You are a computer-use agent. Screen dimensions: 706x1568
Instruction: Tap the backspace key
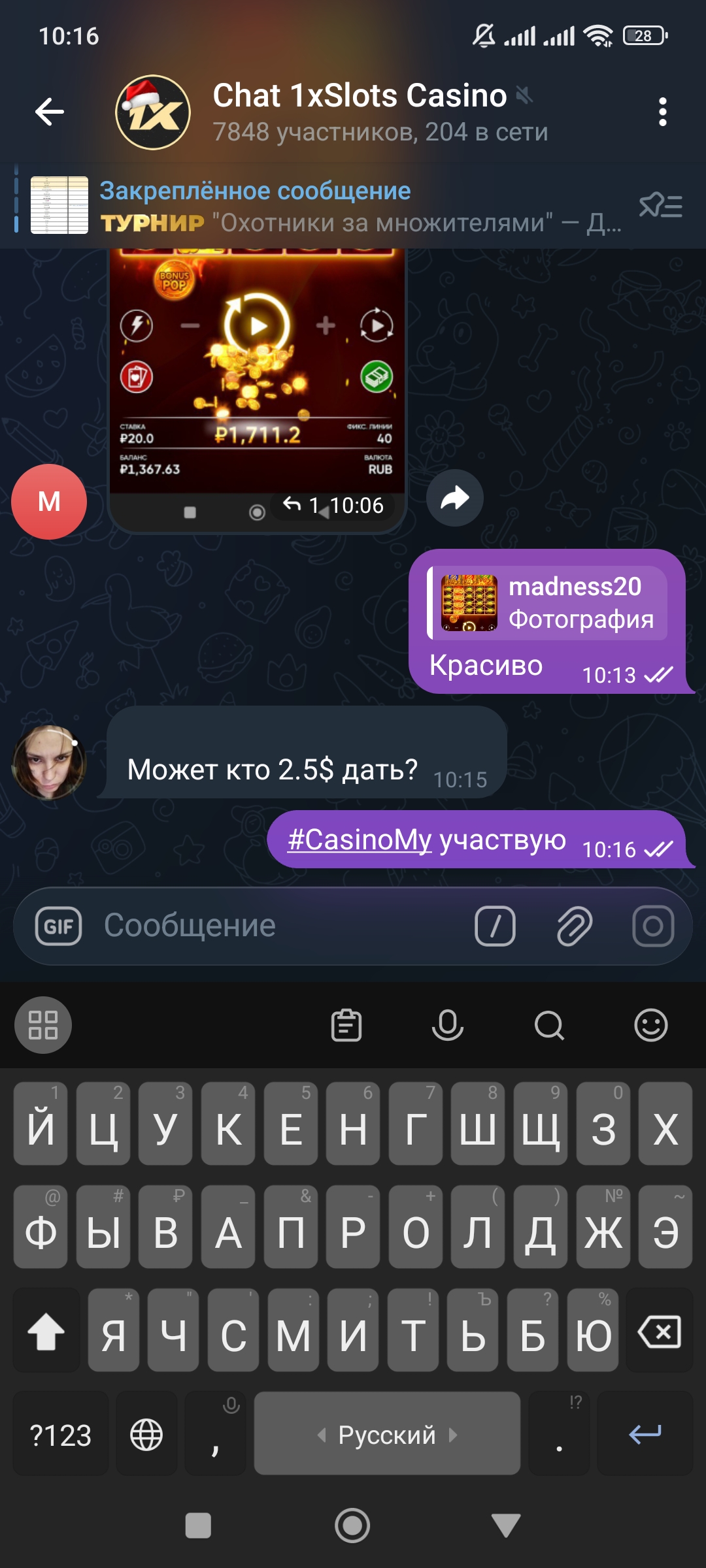(x=659, y=1331)
